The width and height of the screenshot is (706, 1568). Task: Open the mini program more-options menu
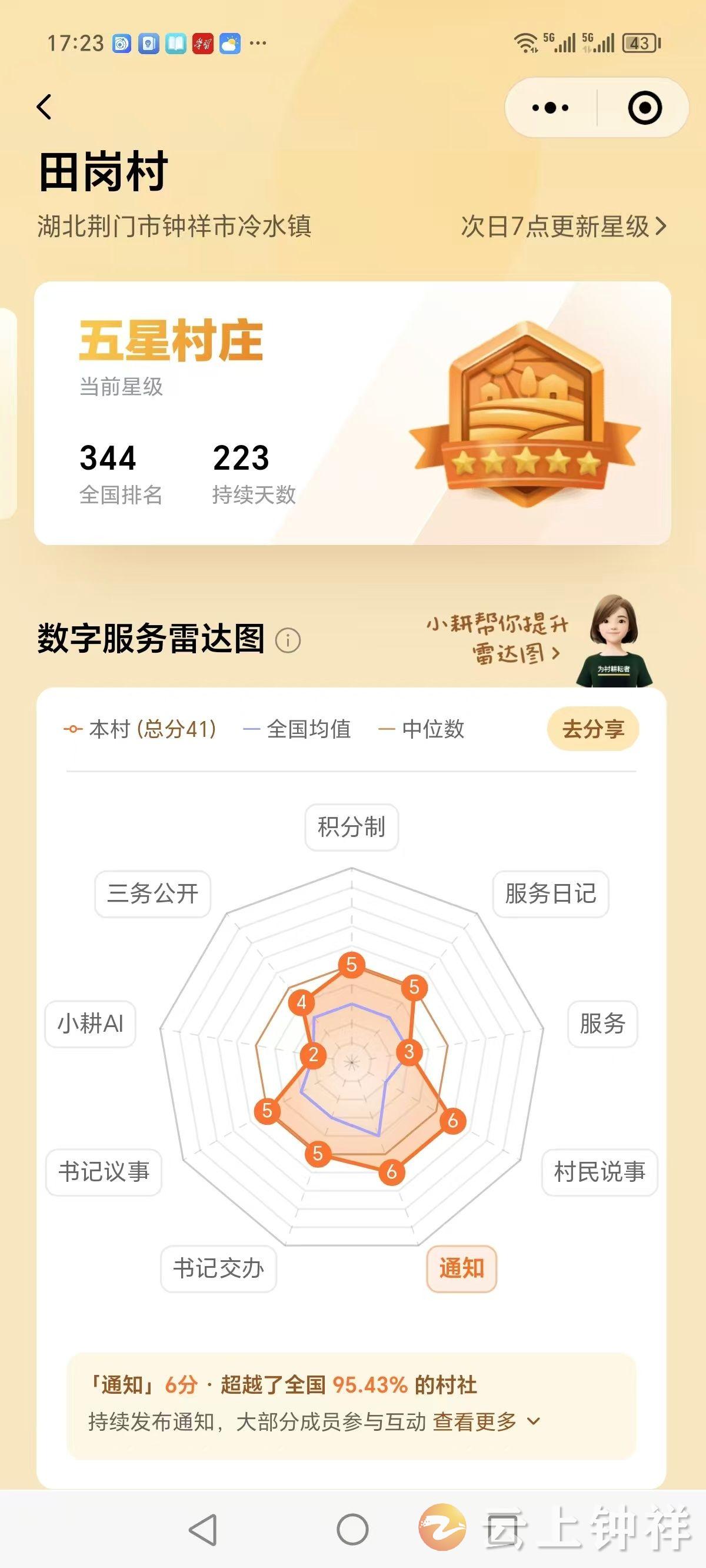pyautogui.click(x=550, y=108)
